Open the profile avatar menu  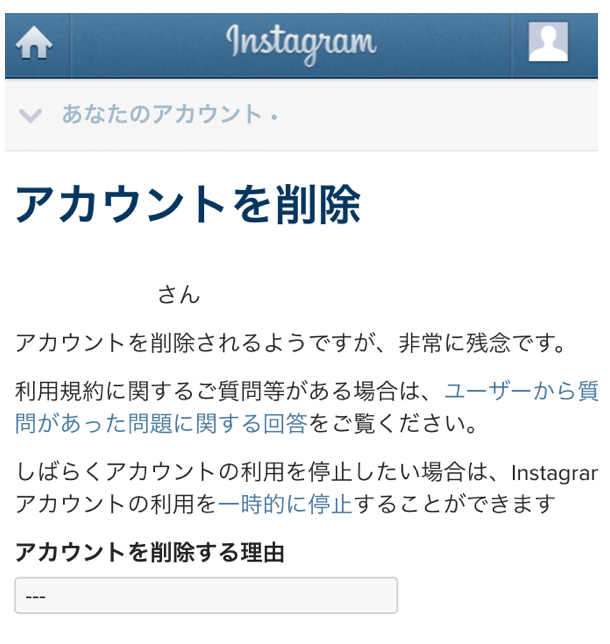[x=548, y=43]
